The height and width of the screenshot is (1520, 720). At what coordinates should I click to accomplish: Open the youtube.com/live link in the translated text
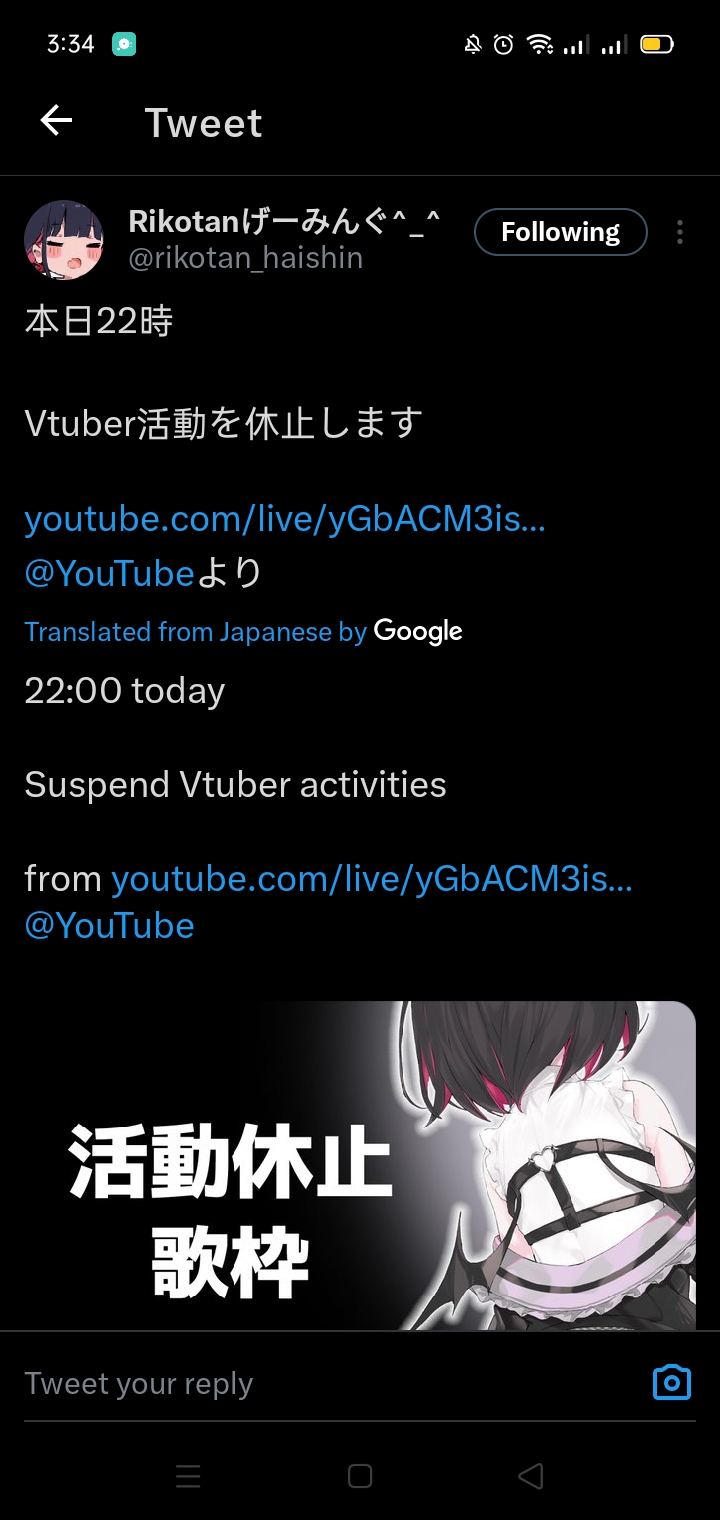tap(372, 879)
